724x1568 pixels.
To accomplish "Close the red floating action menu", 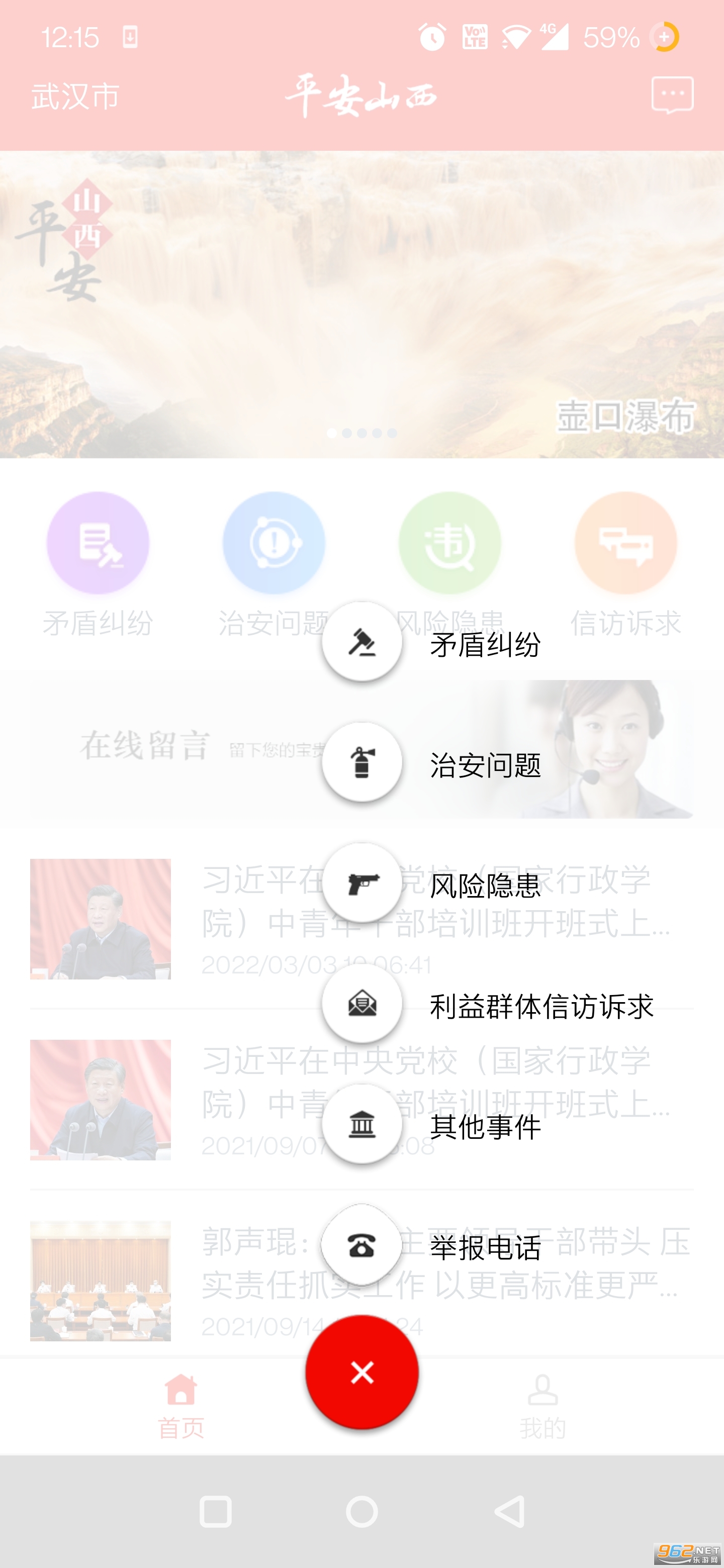I will click(x=361, y=1372).
